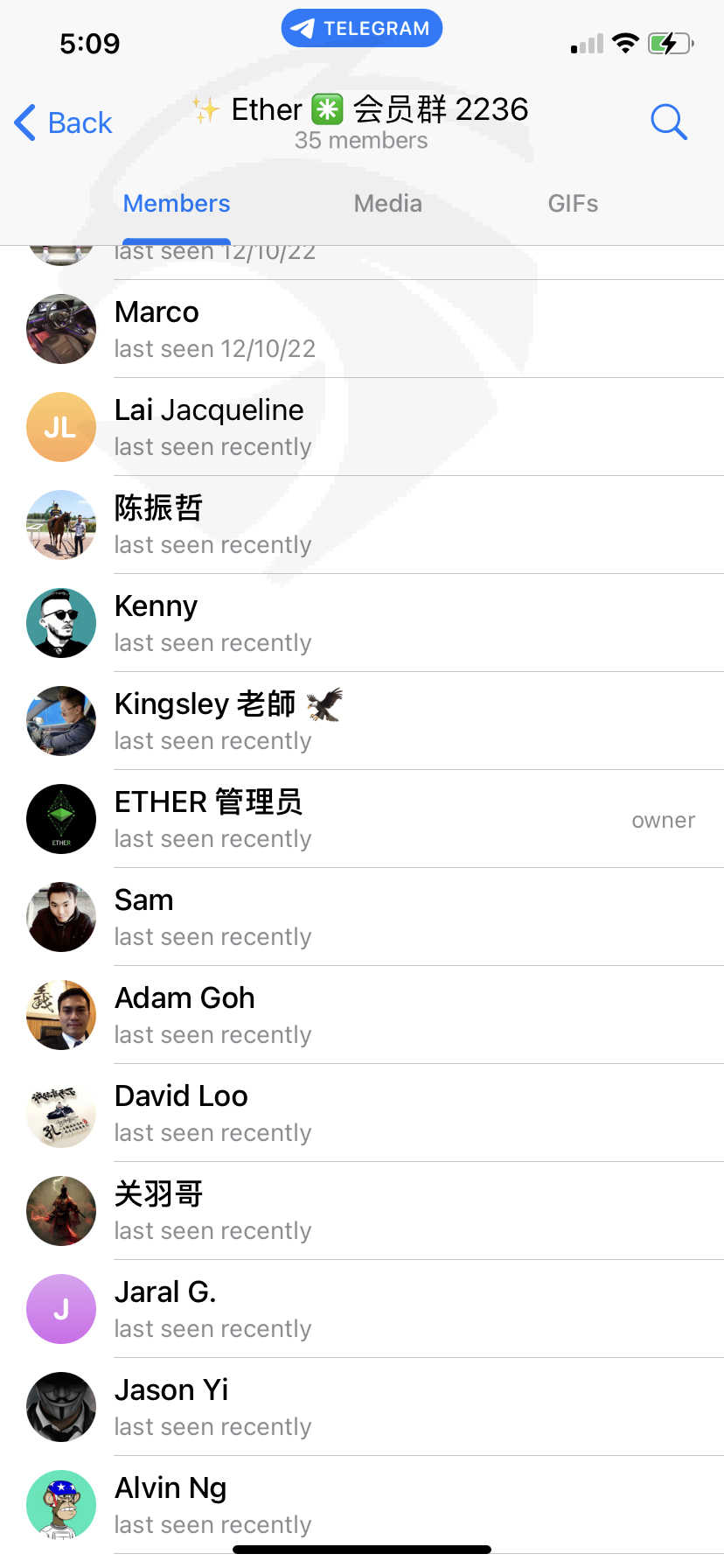The height and width of the screenshot is (1568, 724).
Task: Open Sam's profile
Action: pos(362,917)
